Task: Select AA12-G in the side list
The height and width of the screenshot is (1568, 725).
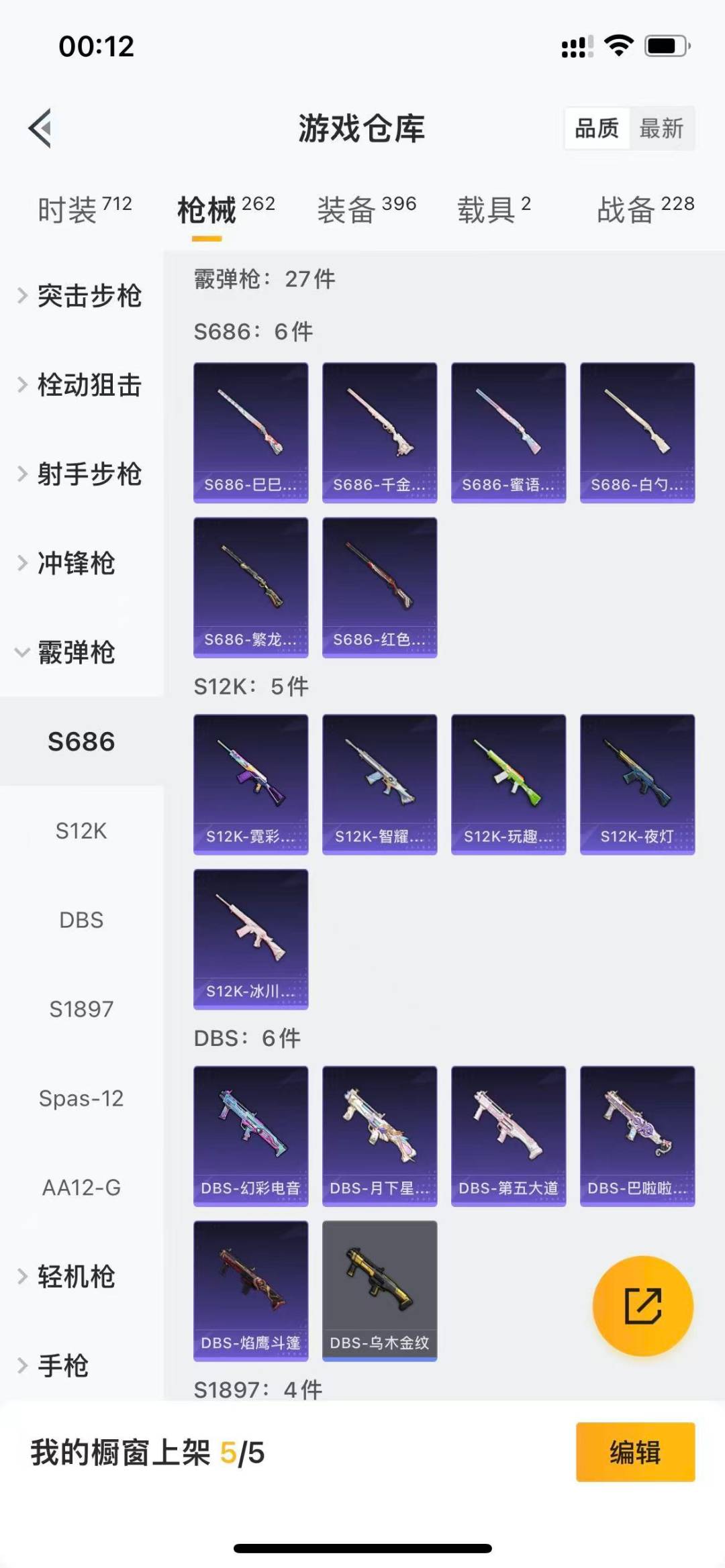Action: [81, 1188]
